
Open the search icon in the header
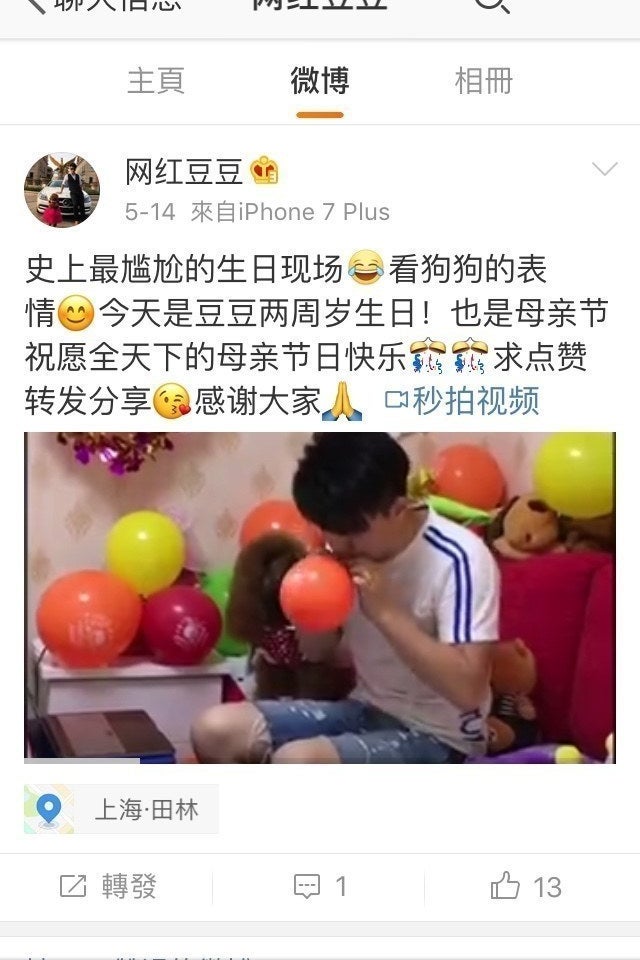click(490, 5)
